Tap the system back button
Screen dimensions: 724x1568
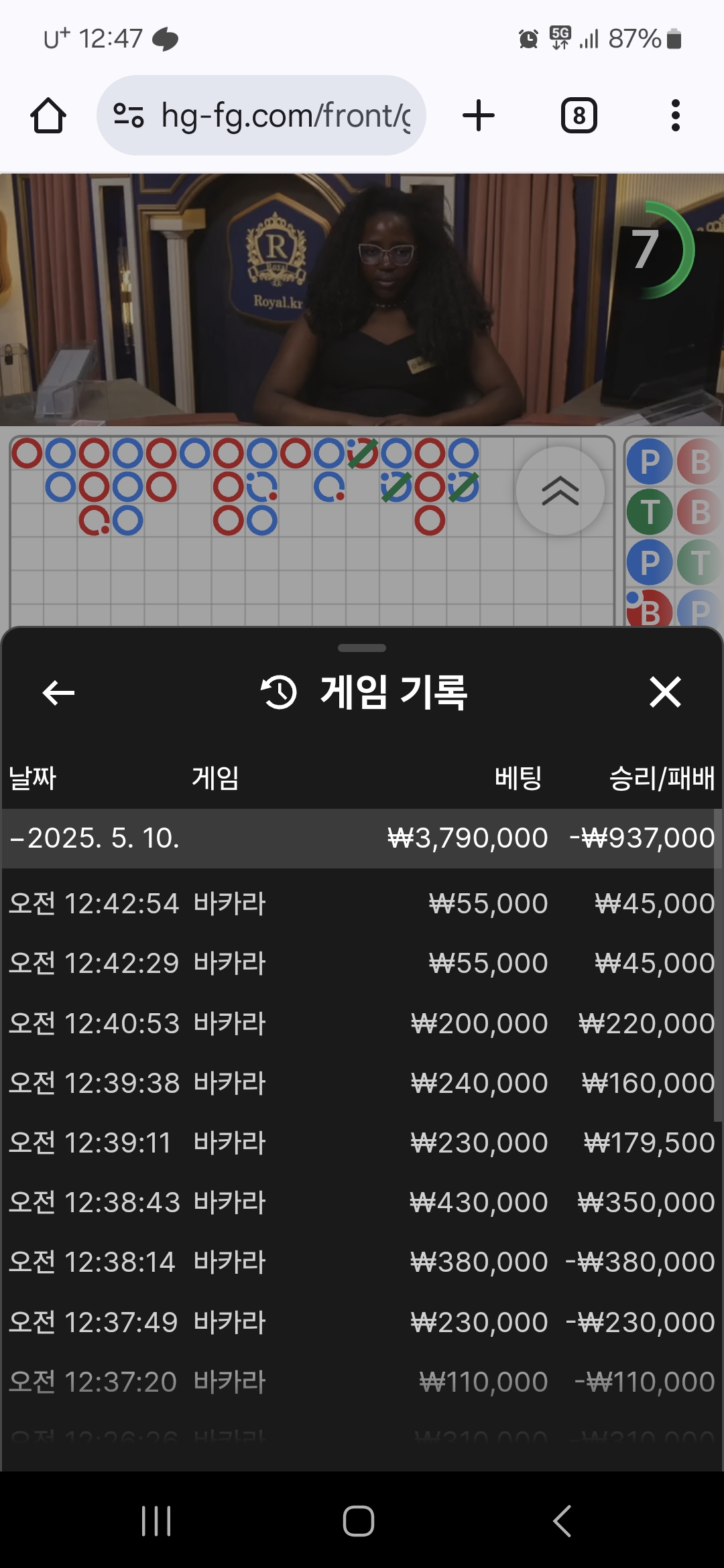pyautogui.click(x=562, y=1520)
